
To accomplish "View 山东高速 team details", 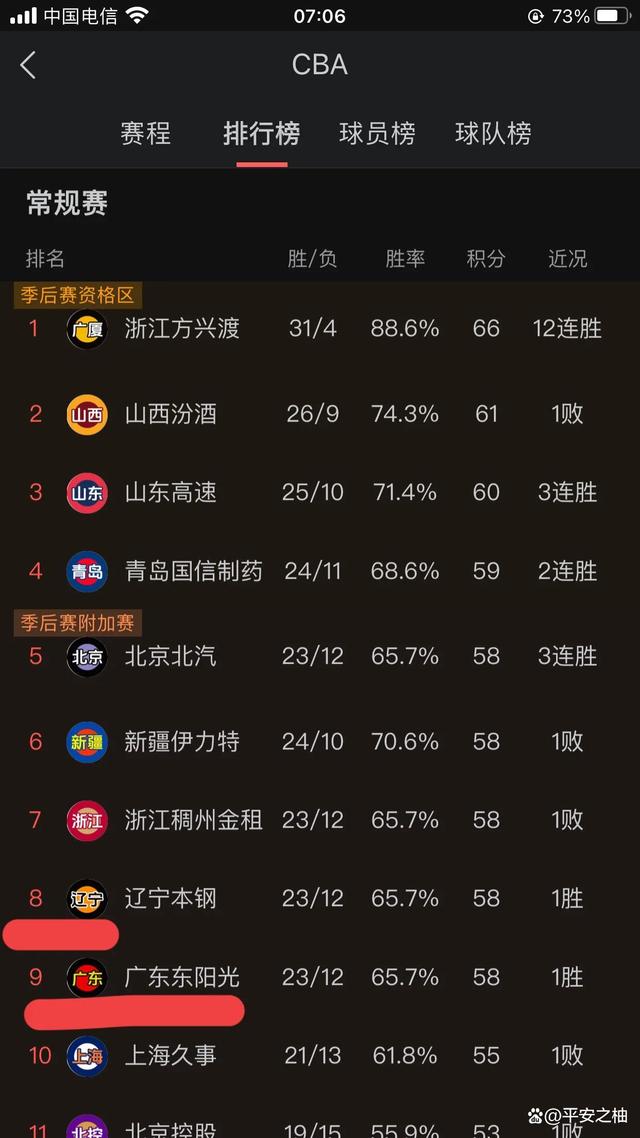I will coord(171,492).
